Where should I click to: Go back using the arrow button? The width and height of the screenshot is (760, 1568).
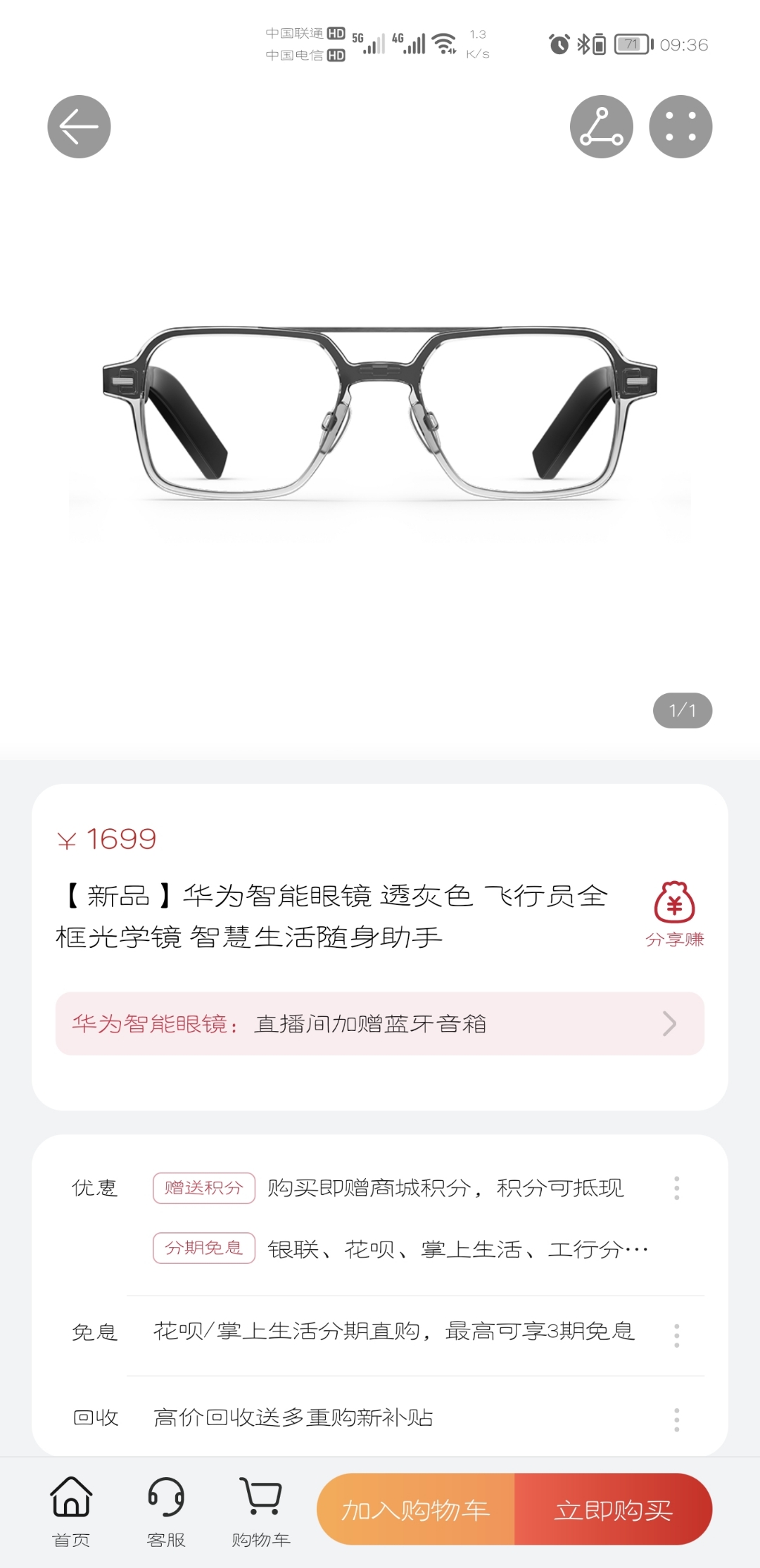[79, 127]
